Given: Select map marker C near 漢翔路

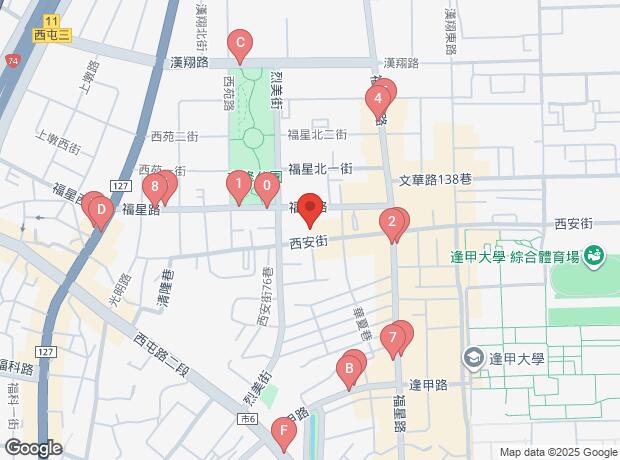Looking at the screenshot, I should click(x=238, y=44).
